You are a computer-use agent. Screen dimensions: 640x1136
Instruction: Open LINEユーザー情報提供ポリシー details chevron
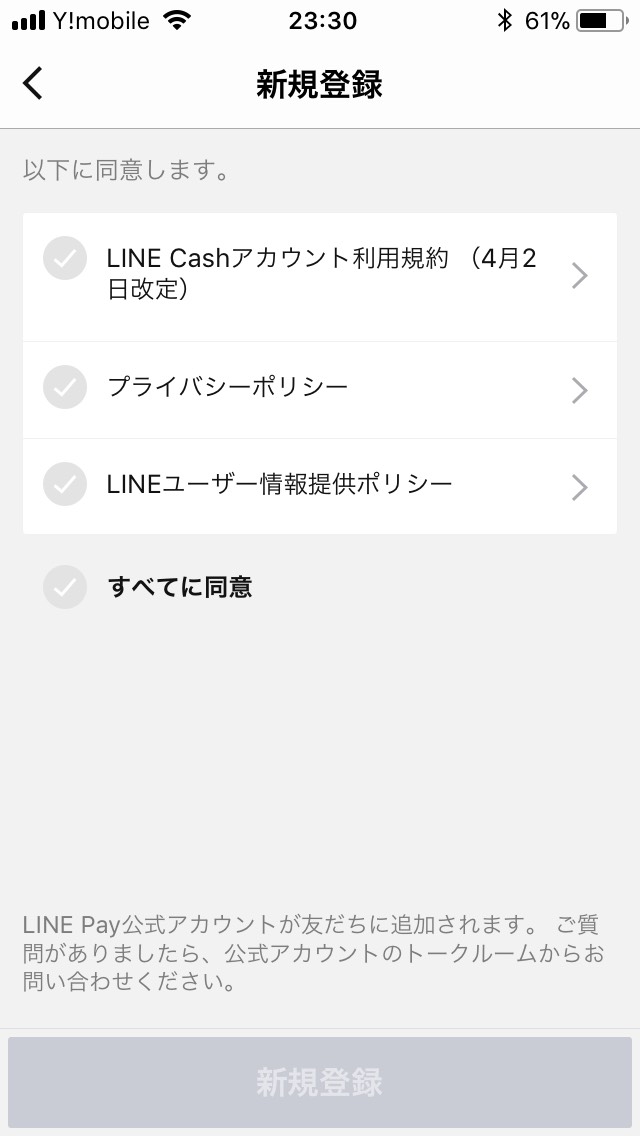point(579,488)
